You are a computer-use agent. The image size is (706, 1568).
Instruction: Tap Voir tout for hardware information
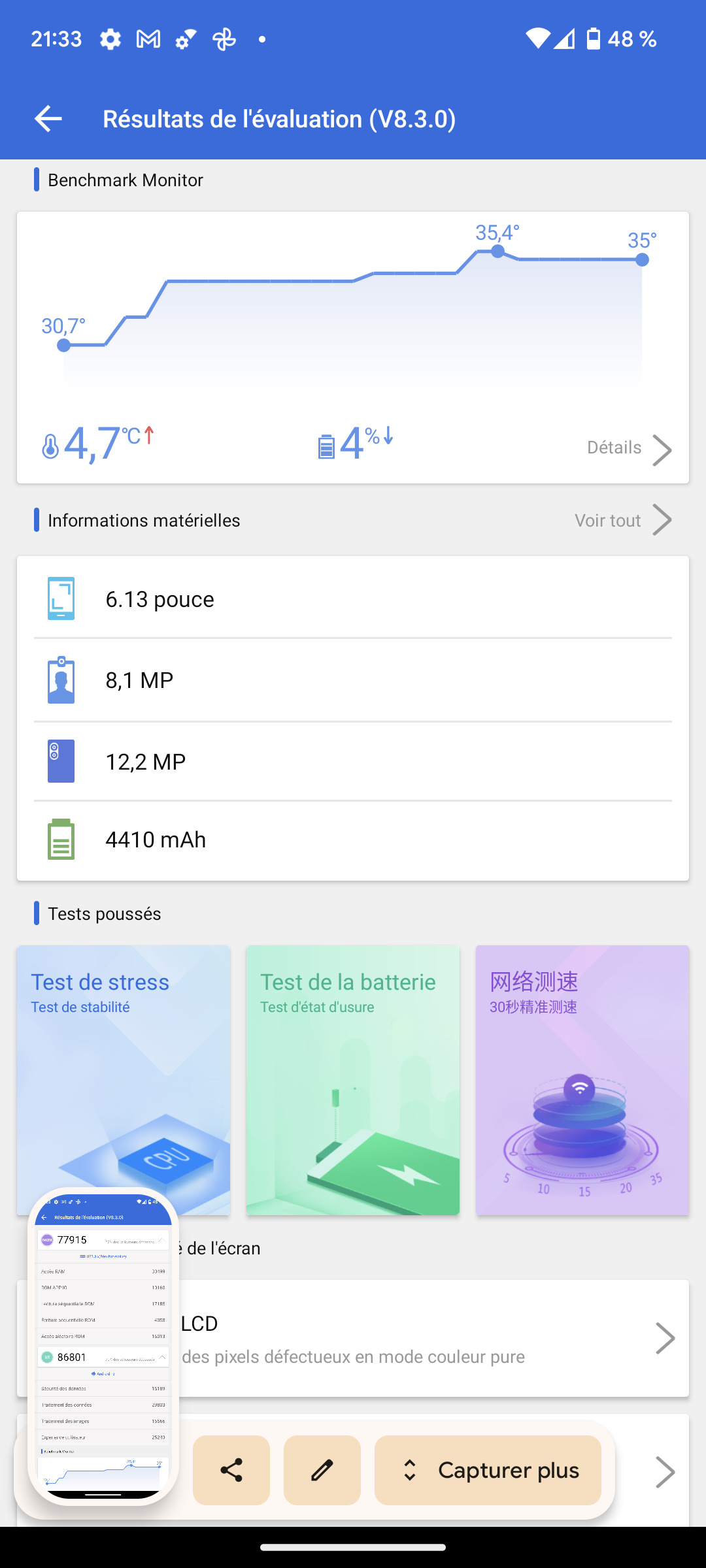[x=622, y=521]
